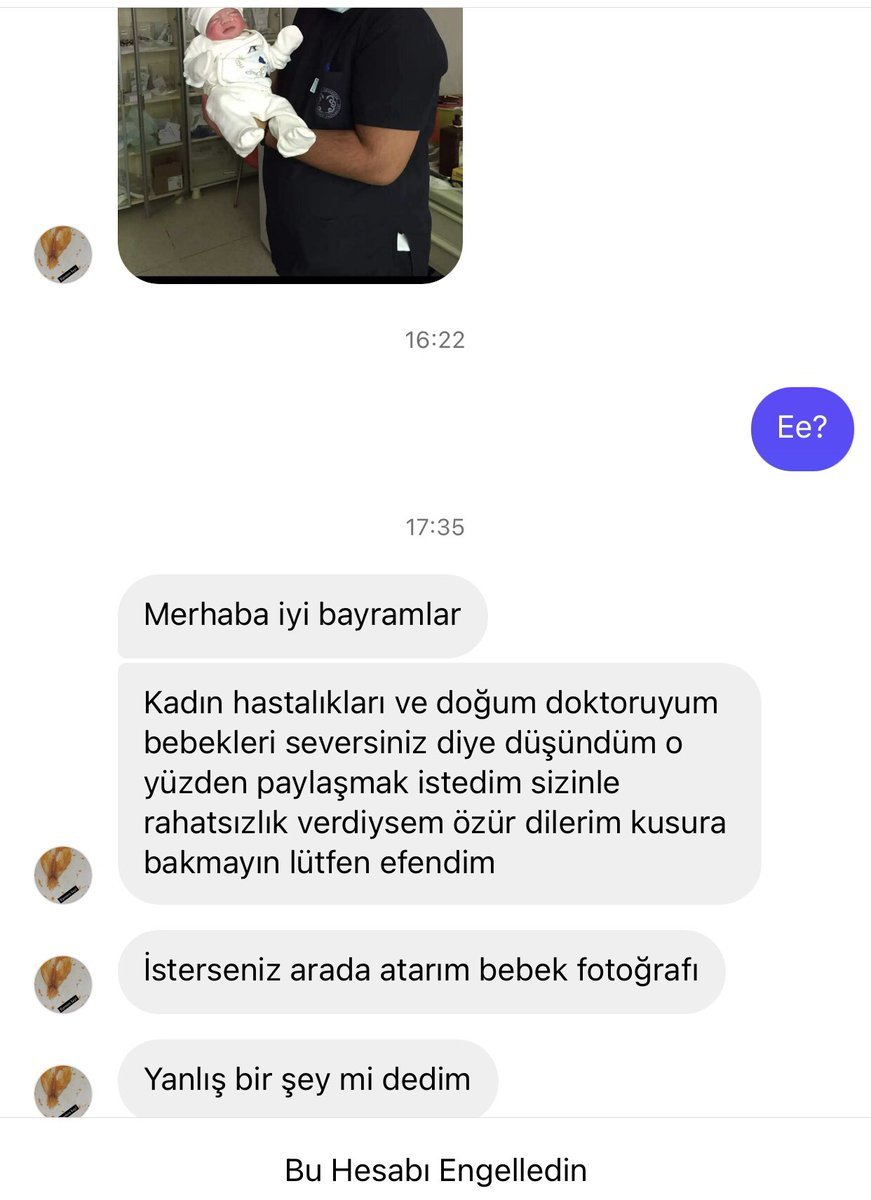Viewport: 871px width, 1200px height.
Task: Tap avatar beside 'İsterseniz arada atarım bebek fotoğrafı'
Action: tap(63, 984)
